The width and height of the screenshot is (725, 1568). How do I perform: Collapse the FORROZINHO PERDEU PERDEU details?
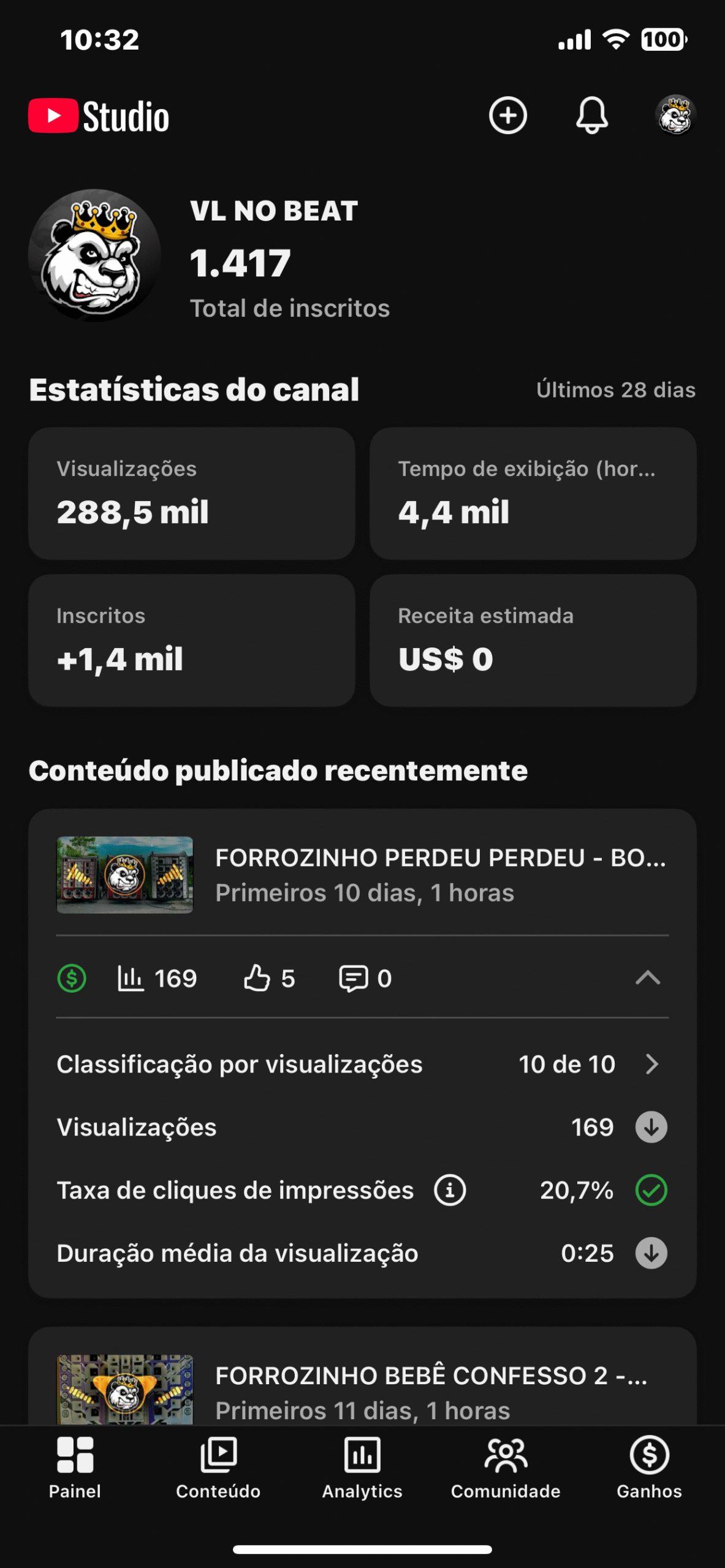647,978
